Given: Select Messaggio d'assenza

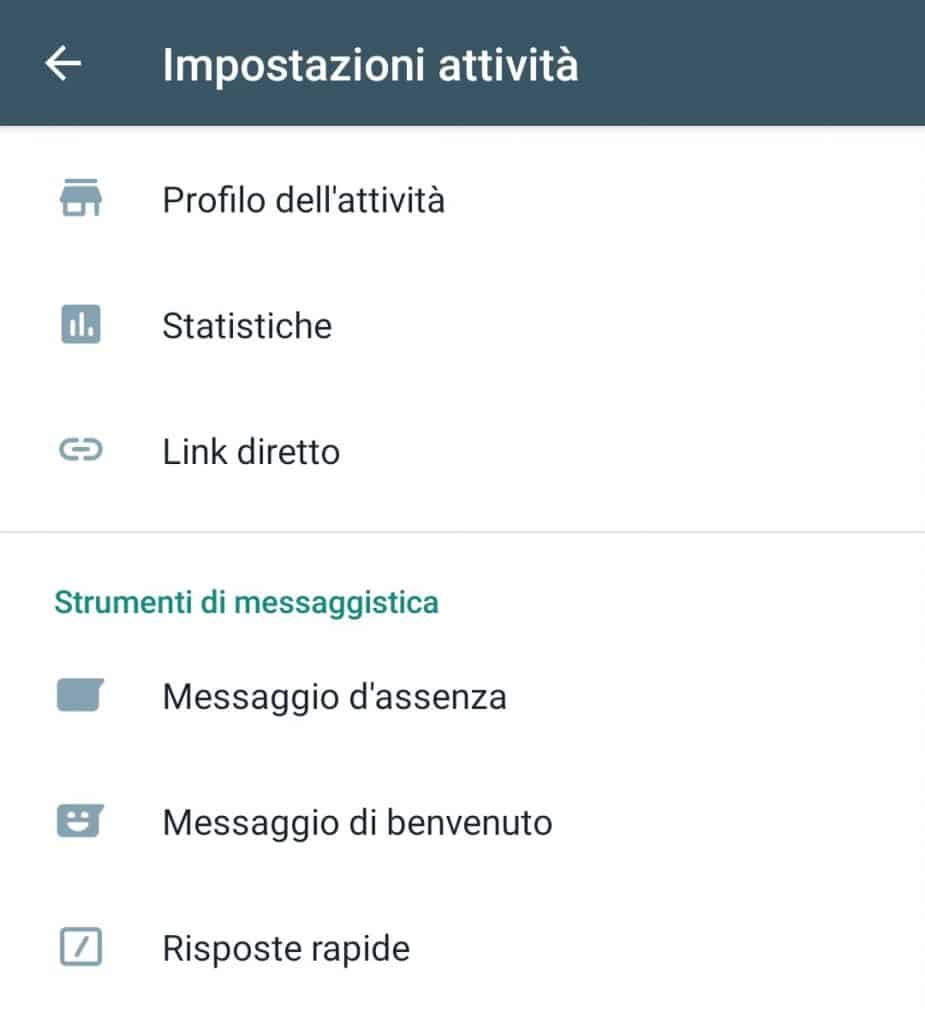Looking at the screenshot, I should (x=334, y=696).
